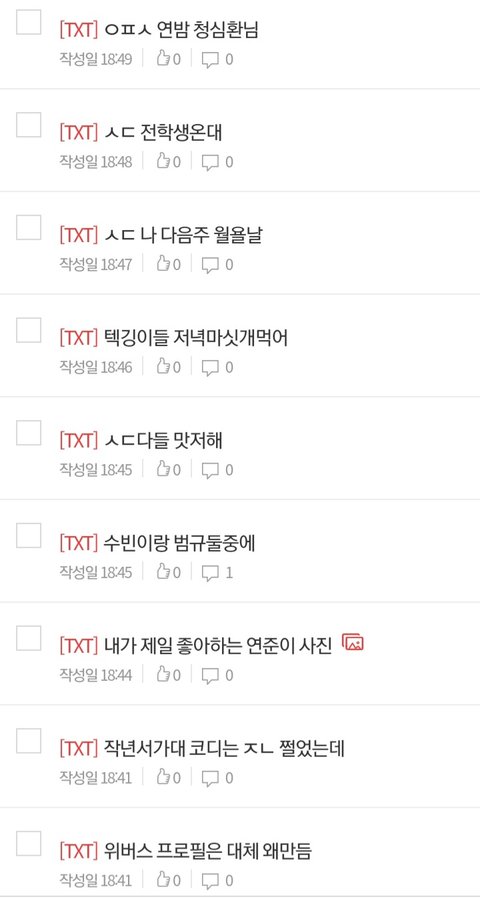Select the checkbox beside '수빈이랑 범규둘중에'
Image resolution: width=480 pixels, height=899 pixels.
(x=29, y=536)
